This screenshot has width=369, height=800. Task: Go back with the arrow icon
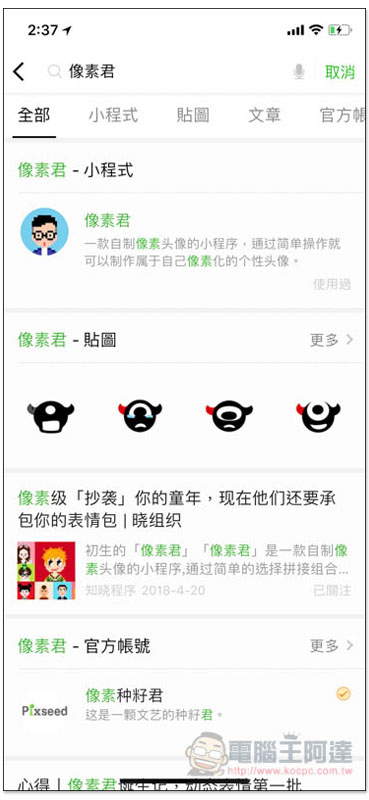point(19,72)
